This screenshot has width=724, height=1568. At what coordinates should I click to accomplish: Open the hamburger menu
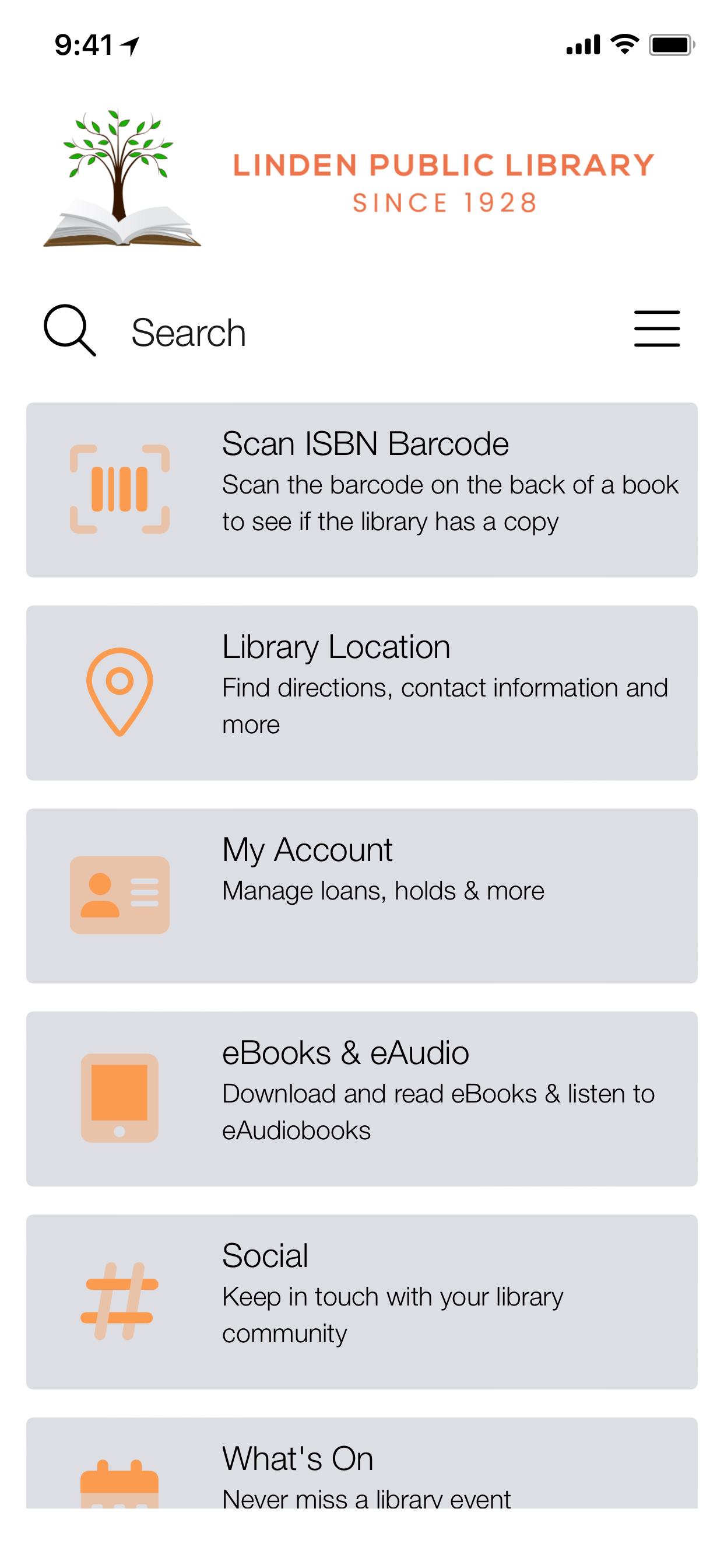[656, 328]
